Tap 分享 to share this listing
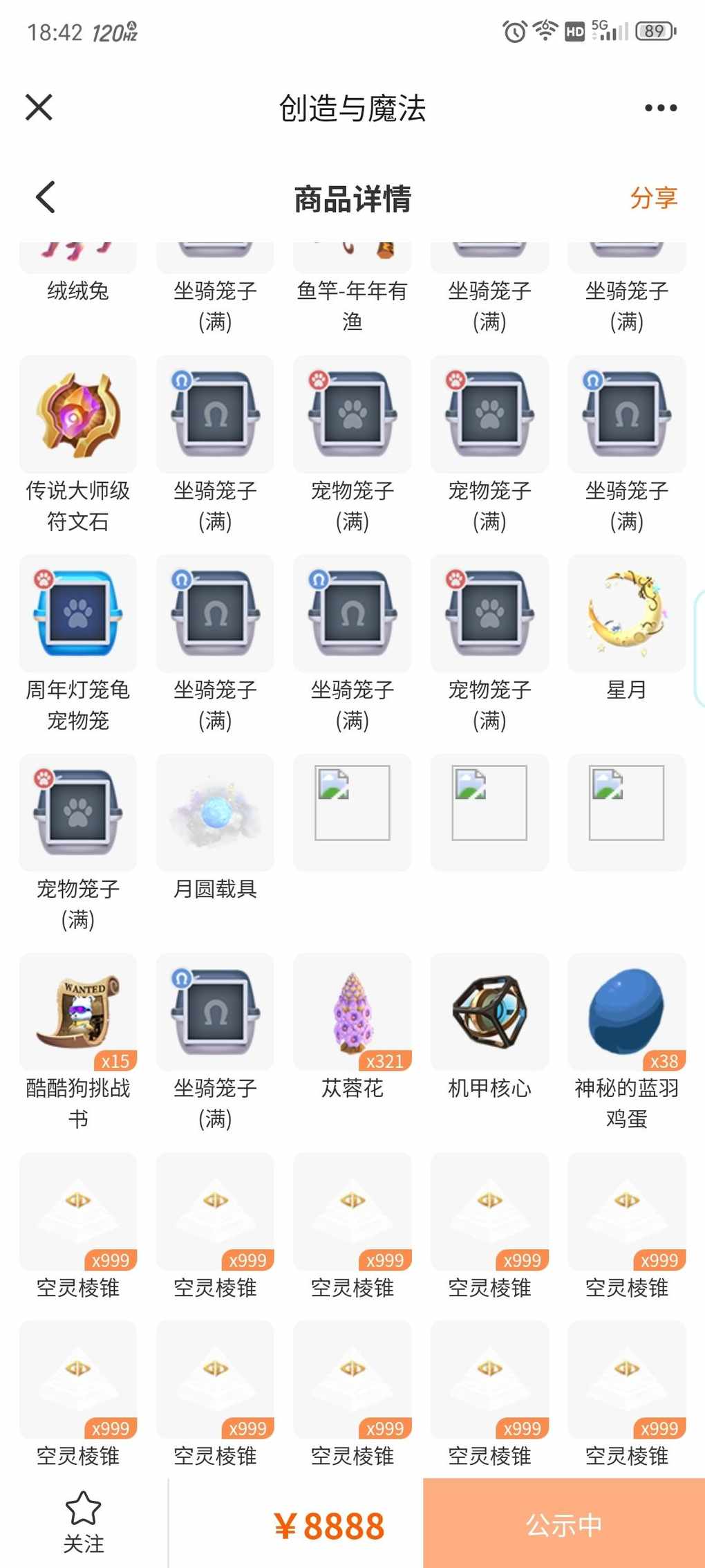 tap(653, 198)
